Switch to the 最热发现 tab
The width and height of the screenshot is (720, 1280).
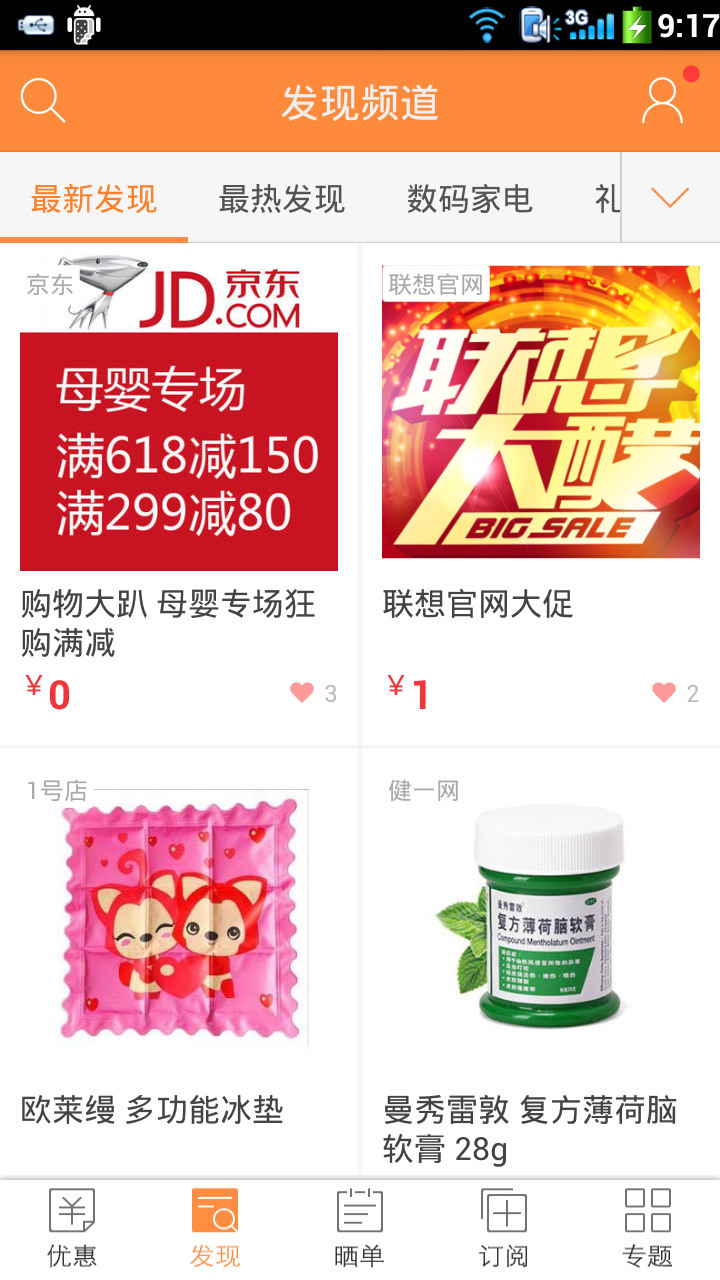tap(281, 199)
